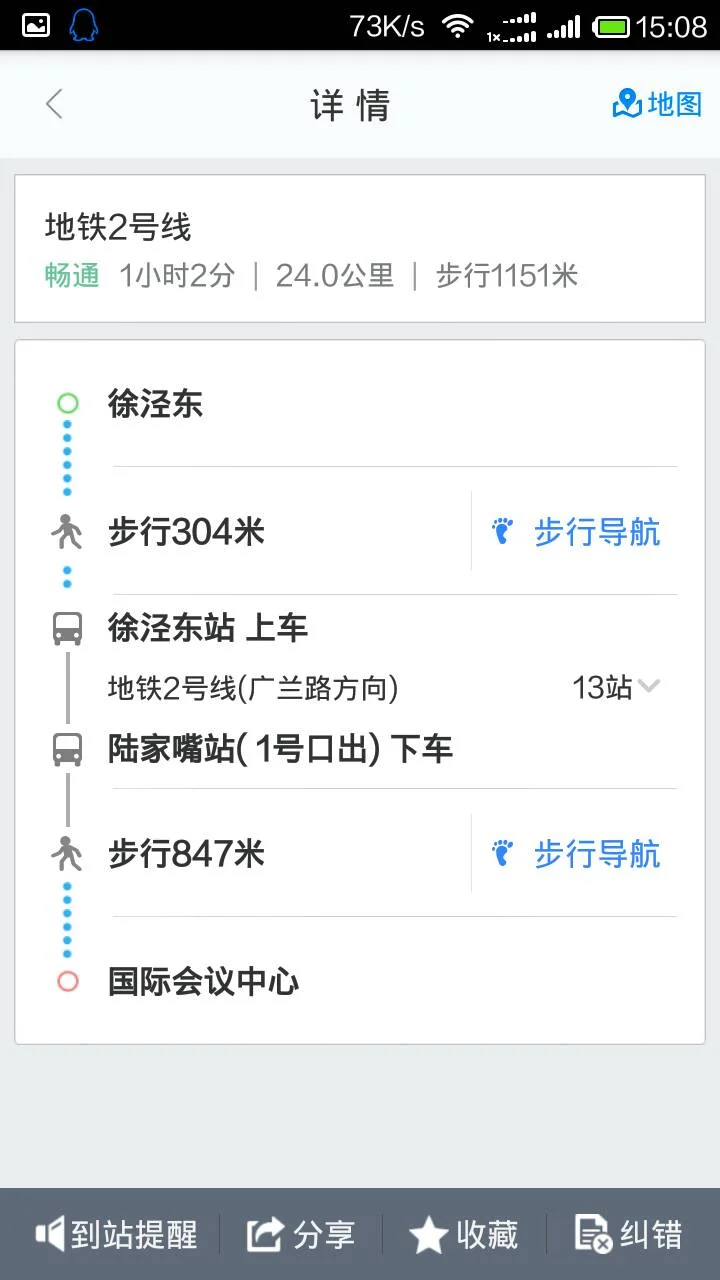Tap the blue footprint icon beside second 步行导航

pyautogui.click(x=503, y=853)
